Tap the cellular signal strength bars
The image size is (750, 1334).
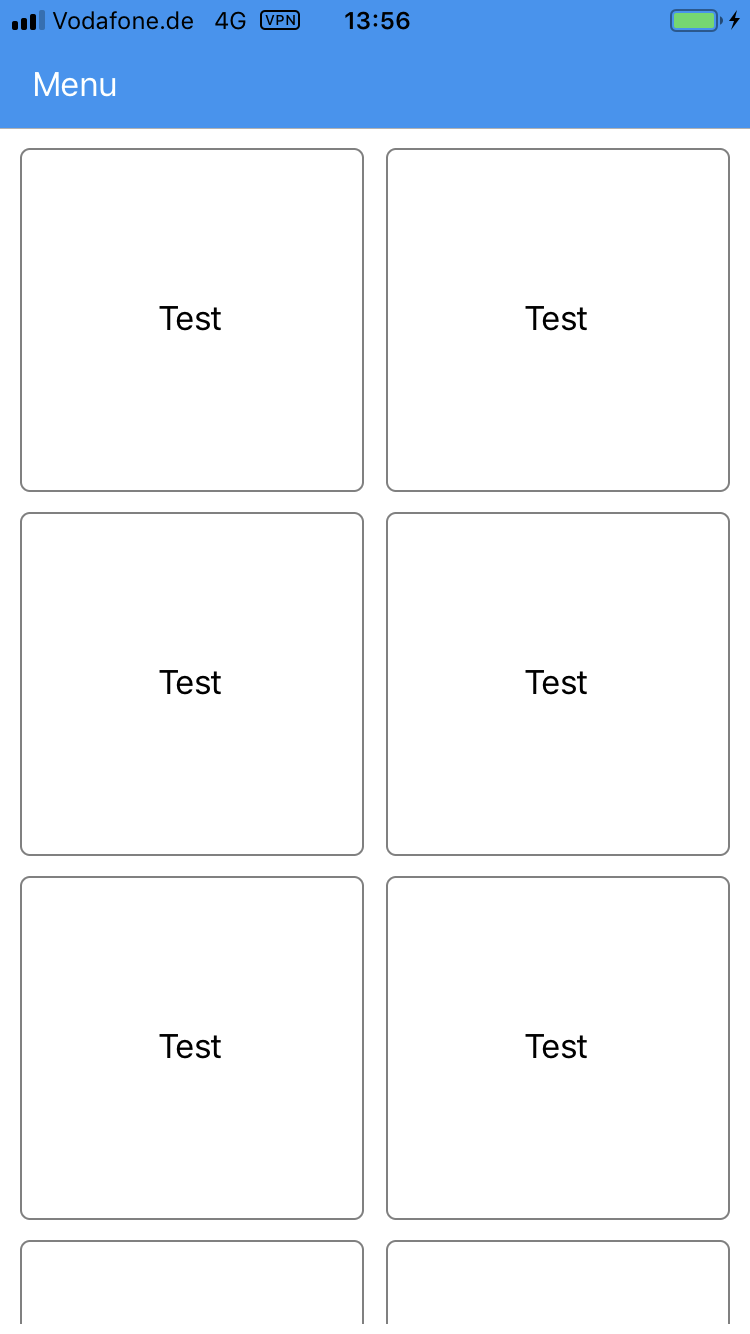pyautogui.click(x=28, y=20)
